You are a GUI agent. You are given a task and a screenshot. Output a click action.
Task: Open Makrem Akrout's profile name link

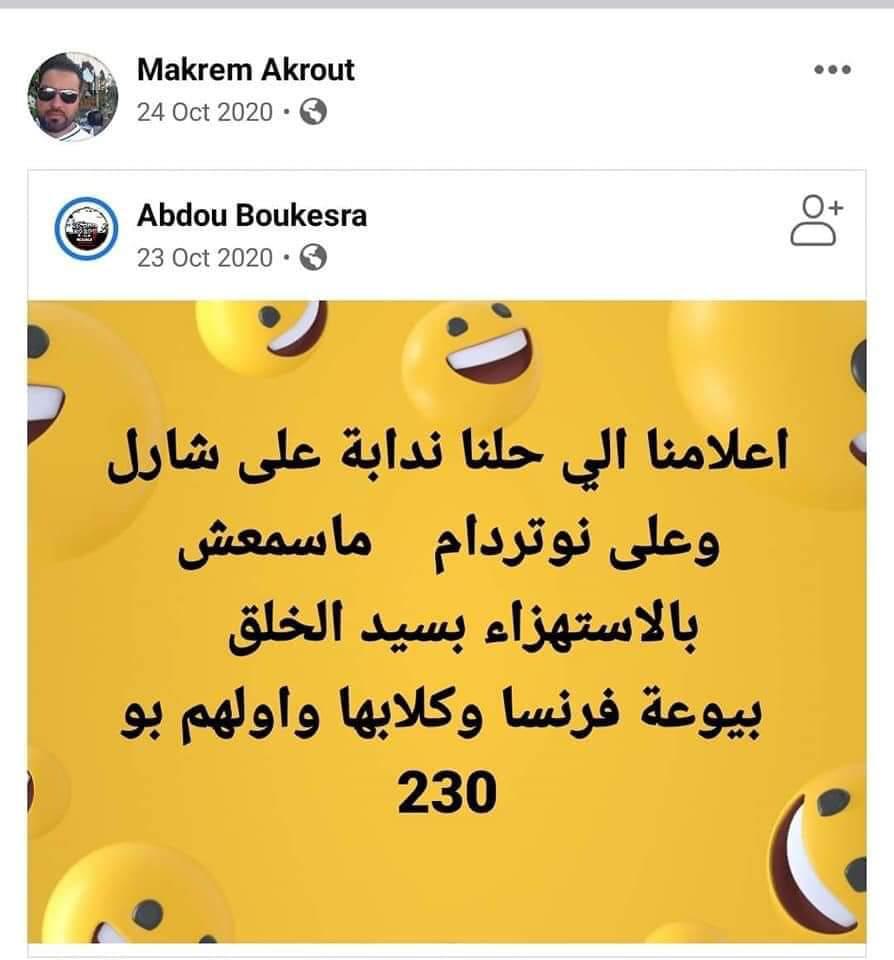click(245, 70)
